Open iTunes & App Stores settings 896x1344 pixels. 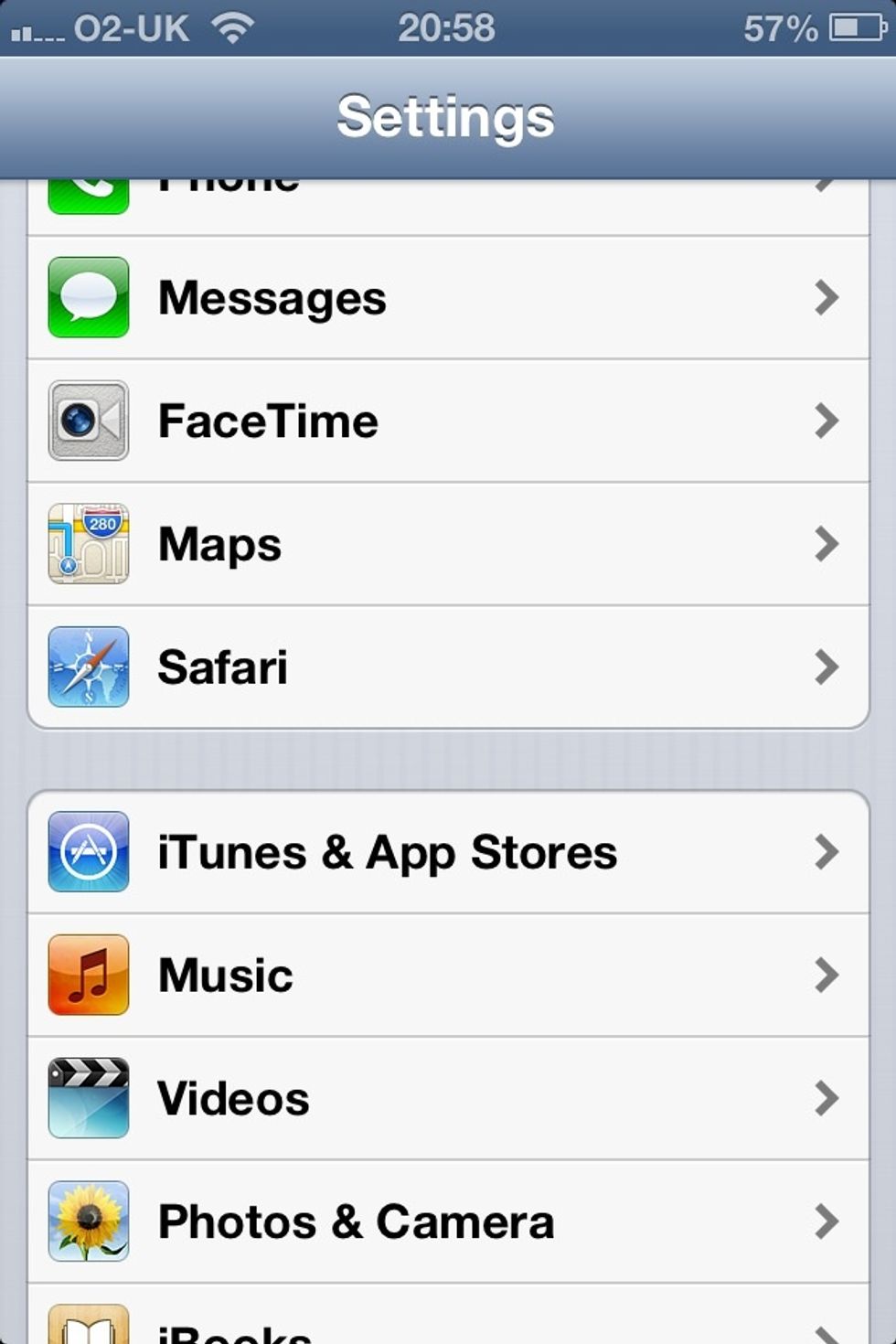tap(448, 851)
